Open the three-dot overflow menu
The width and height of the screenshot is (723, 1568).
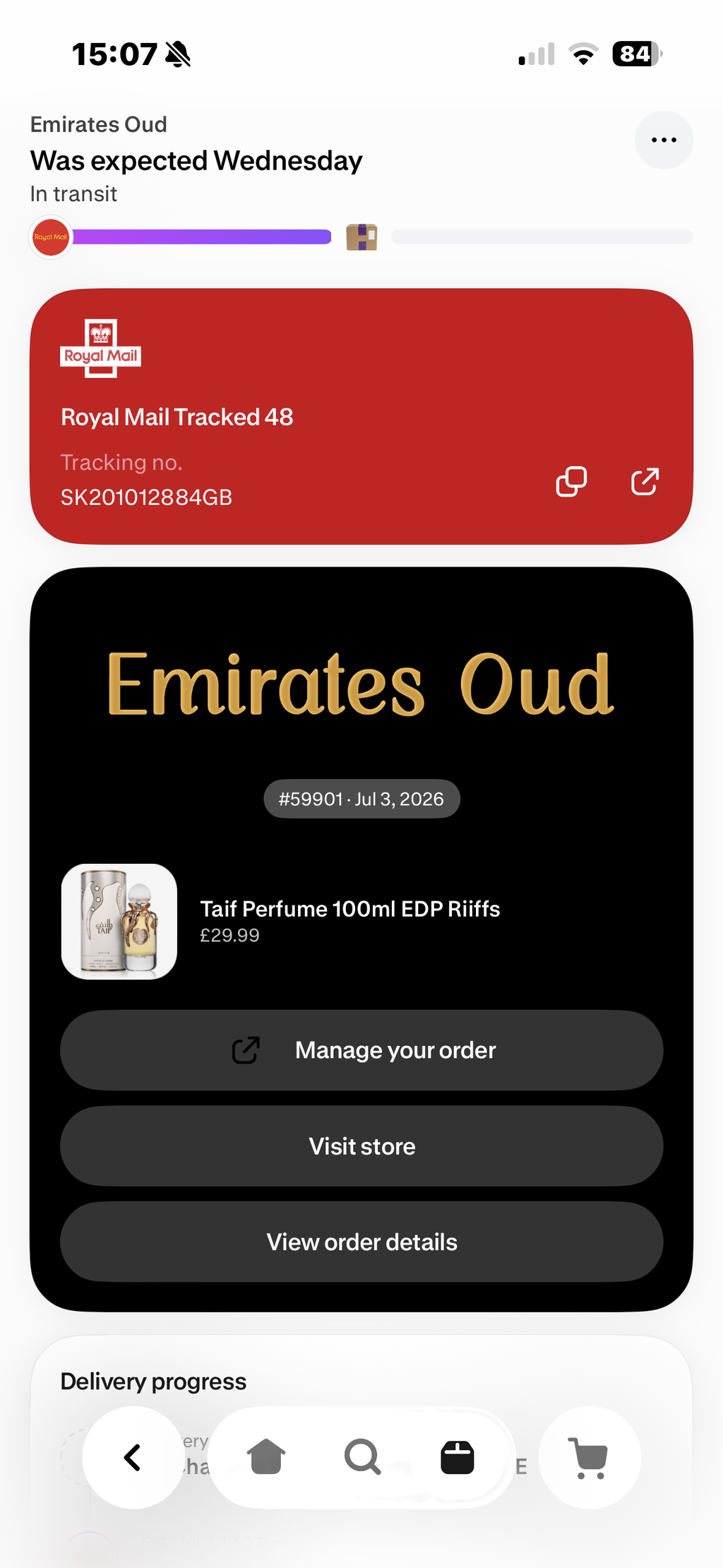pos(663,140)
